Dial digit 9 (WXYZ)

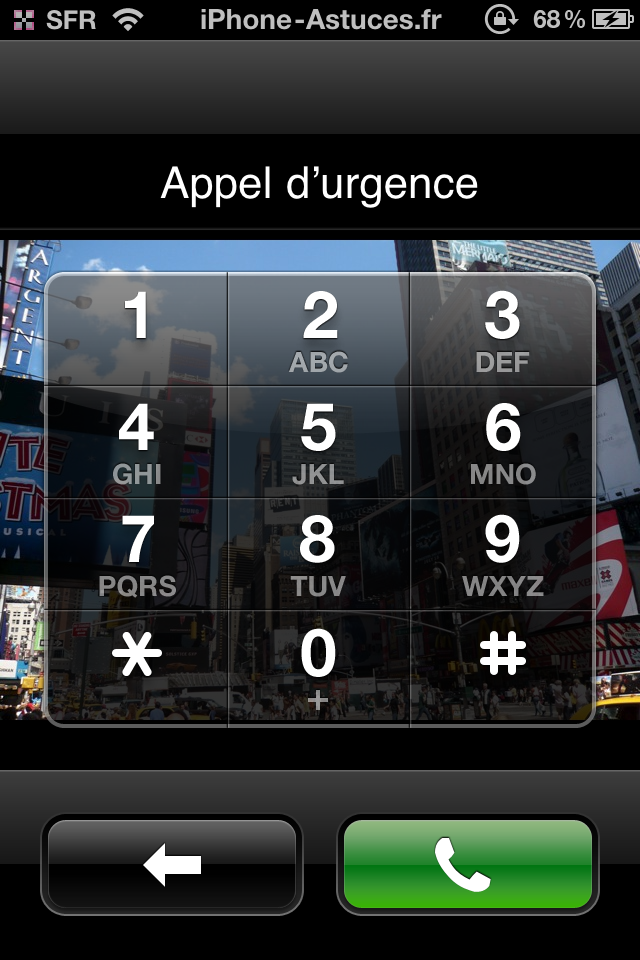tap(502, 554)
